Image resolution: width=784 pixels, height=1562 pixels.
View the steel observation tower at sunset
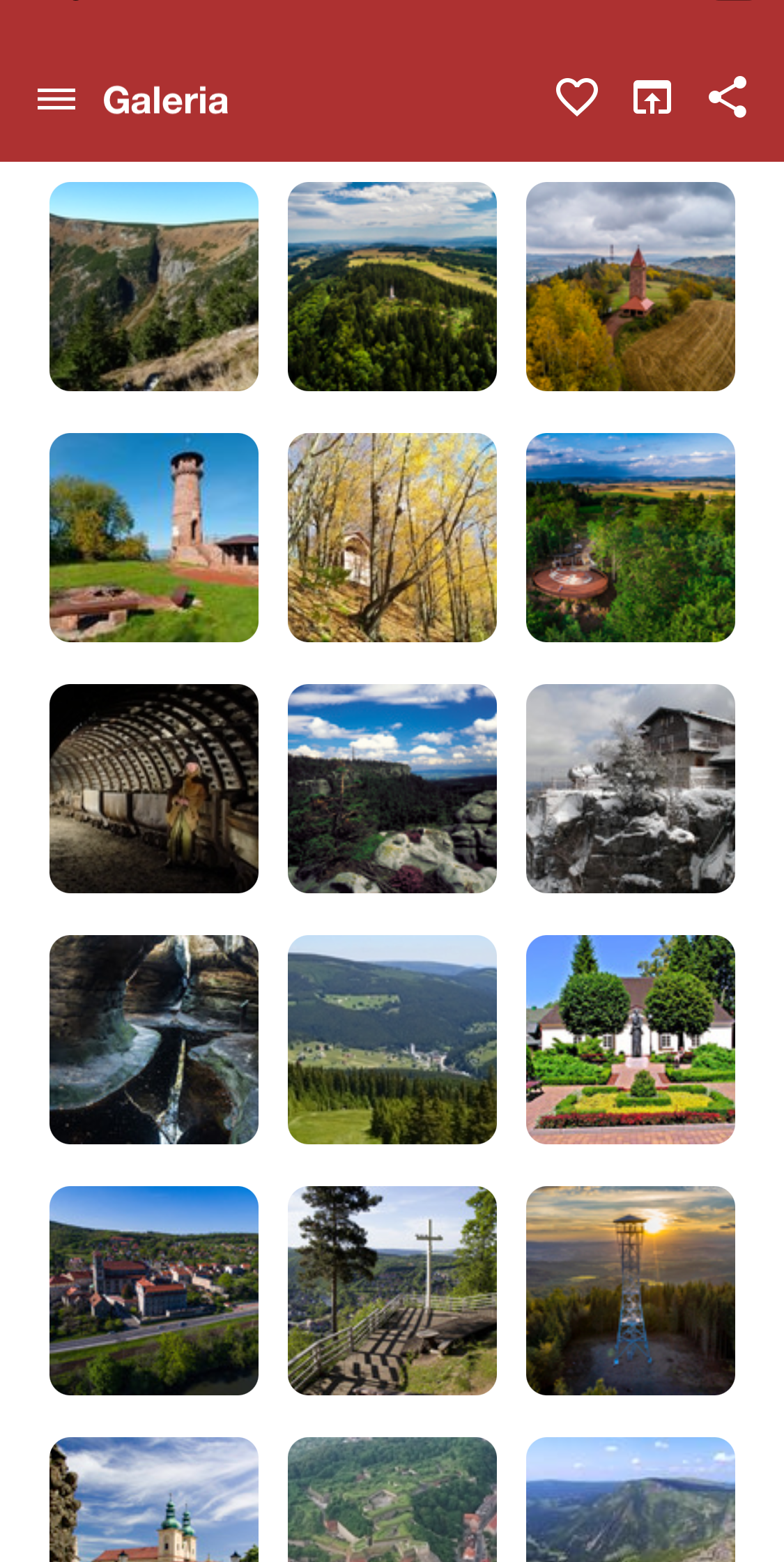click(631, 1291)
